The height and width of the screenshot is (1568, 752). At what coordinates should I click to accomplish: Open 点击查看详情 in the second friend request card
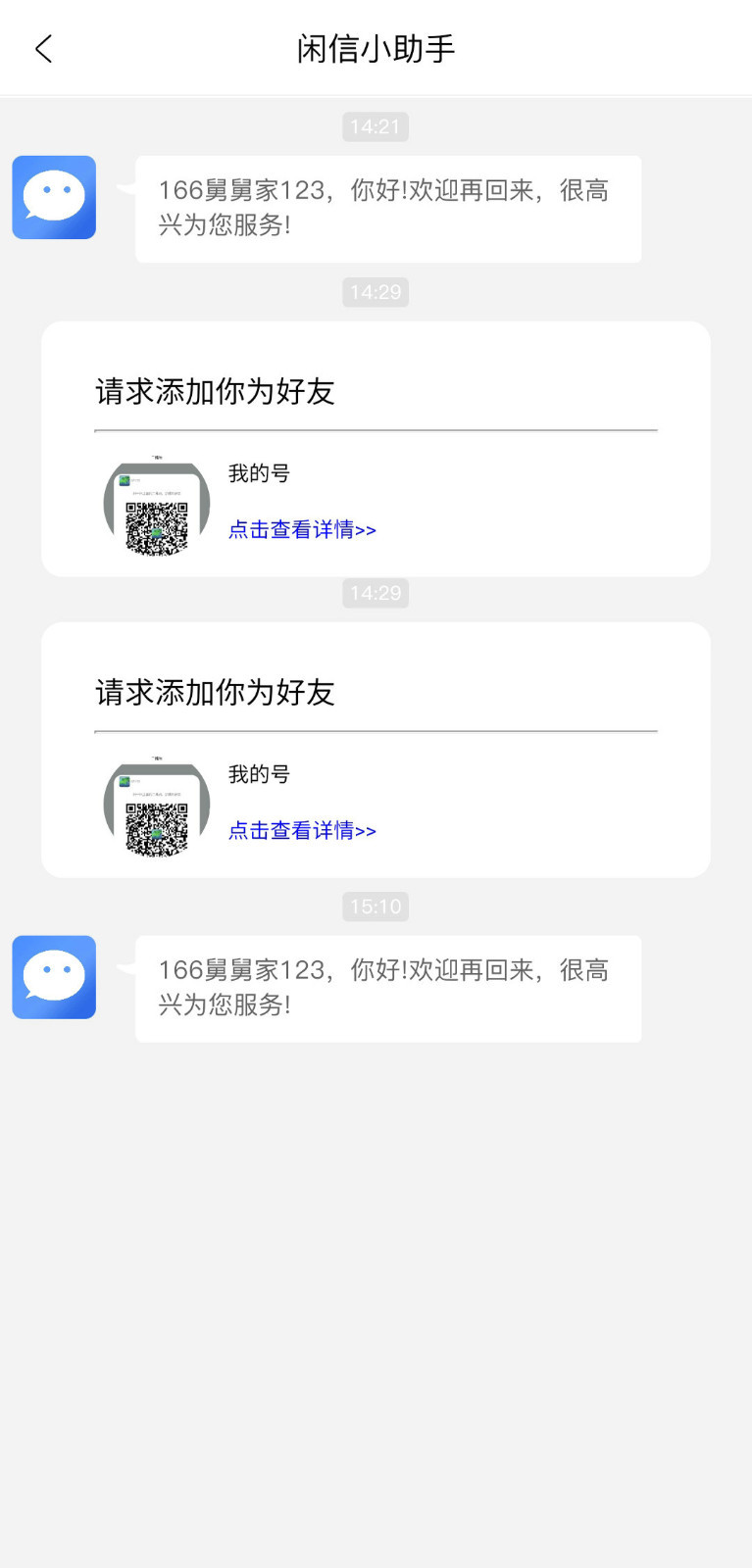tap(302, 831)
